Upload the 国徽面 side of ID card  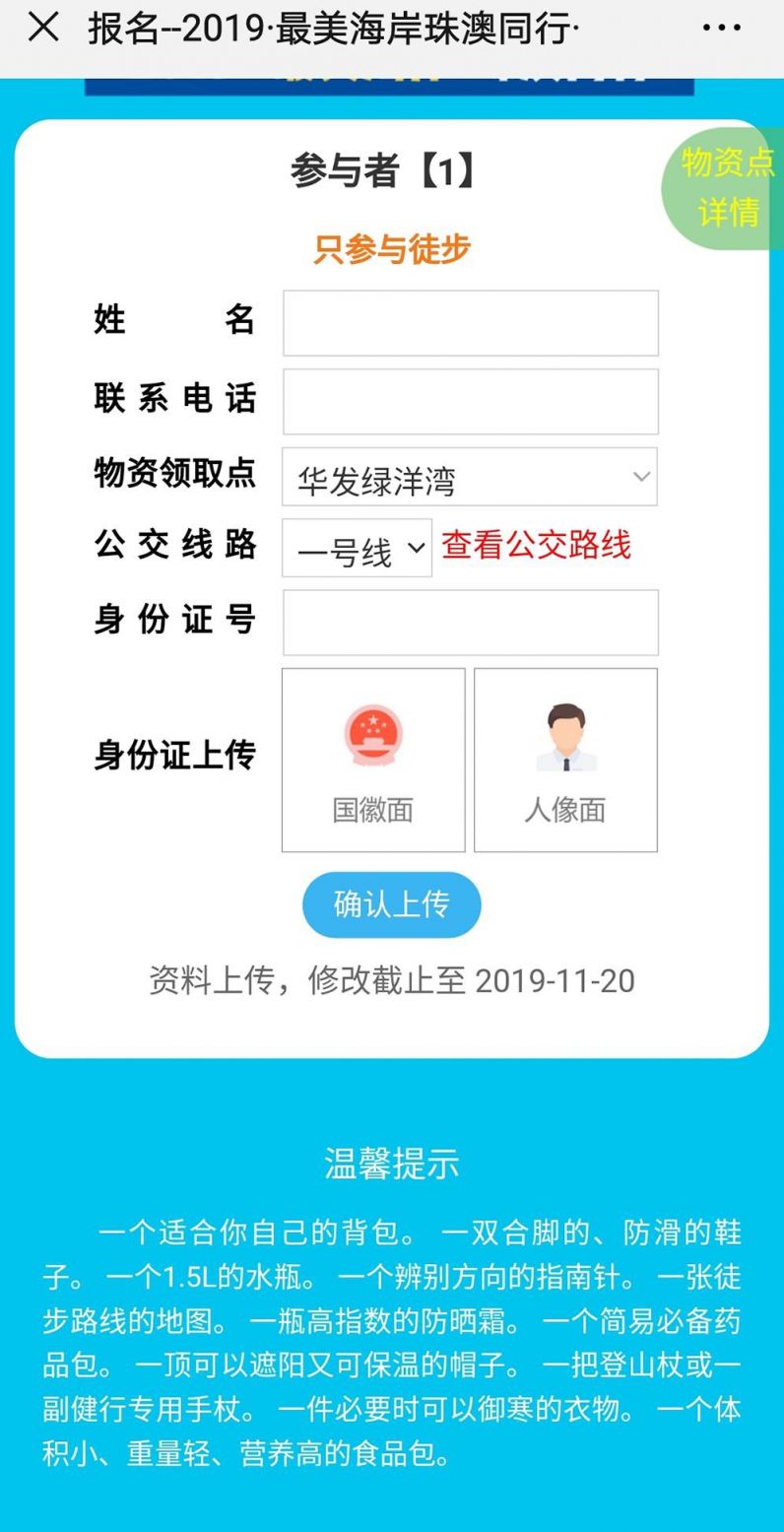[x=373, y=760]
